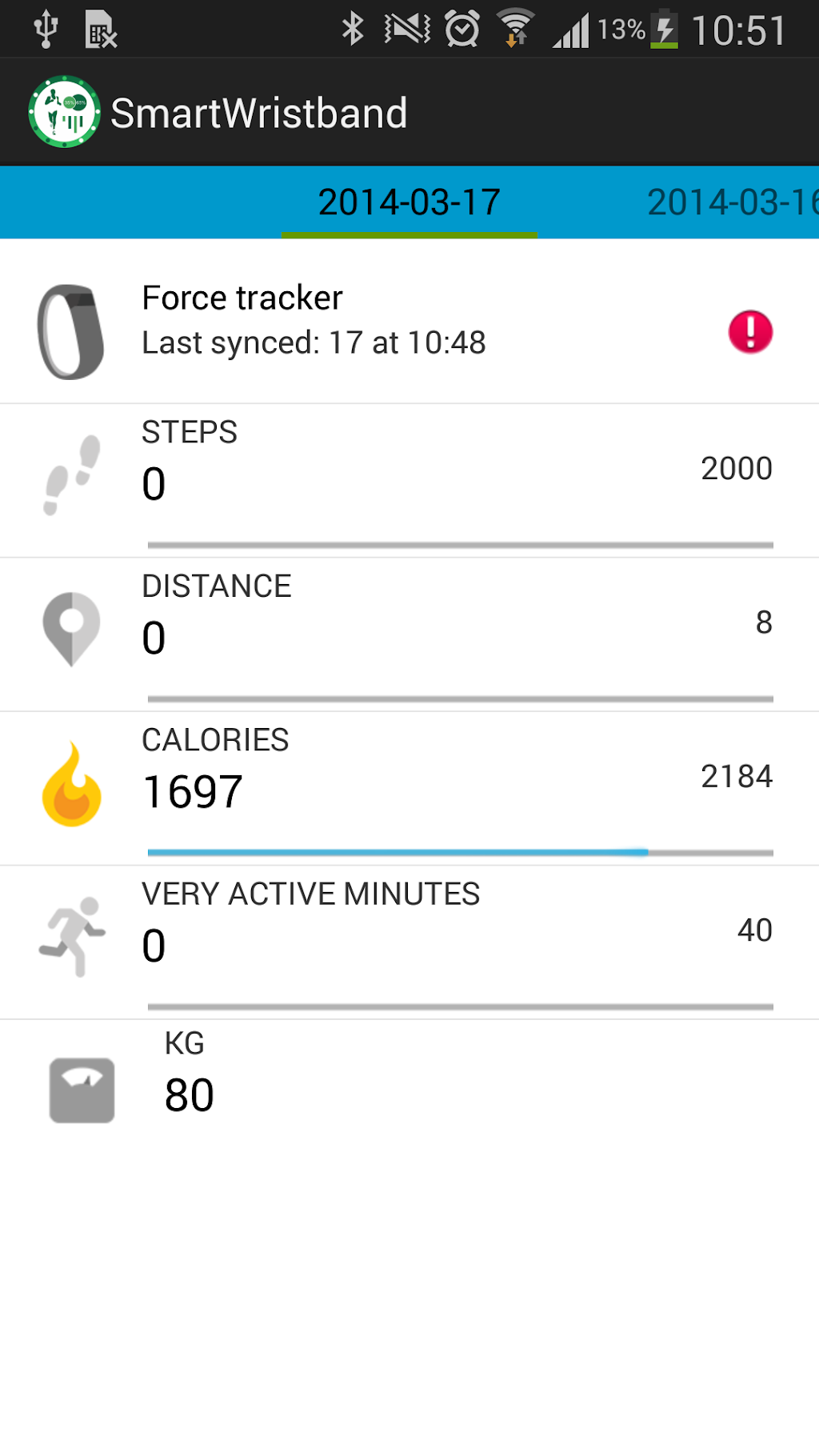View the Calories details row
Screen dimensions: 819x1456
(409, 789)
